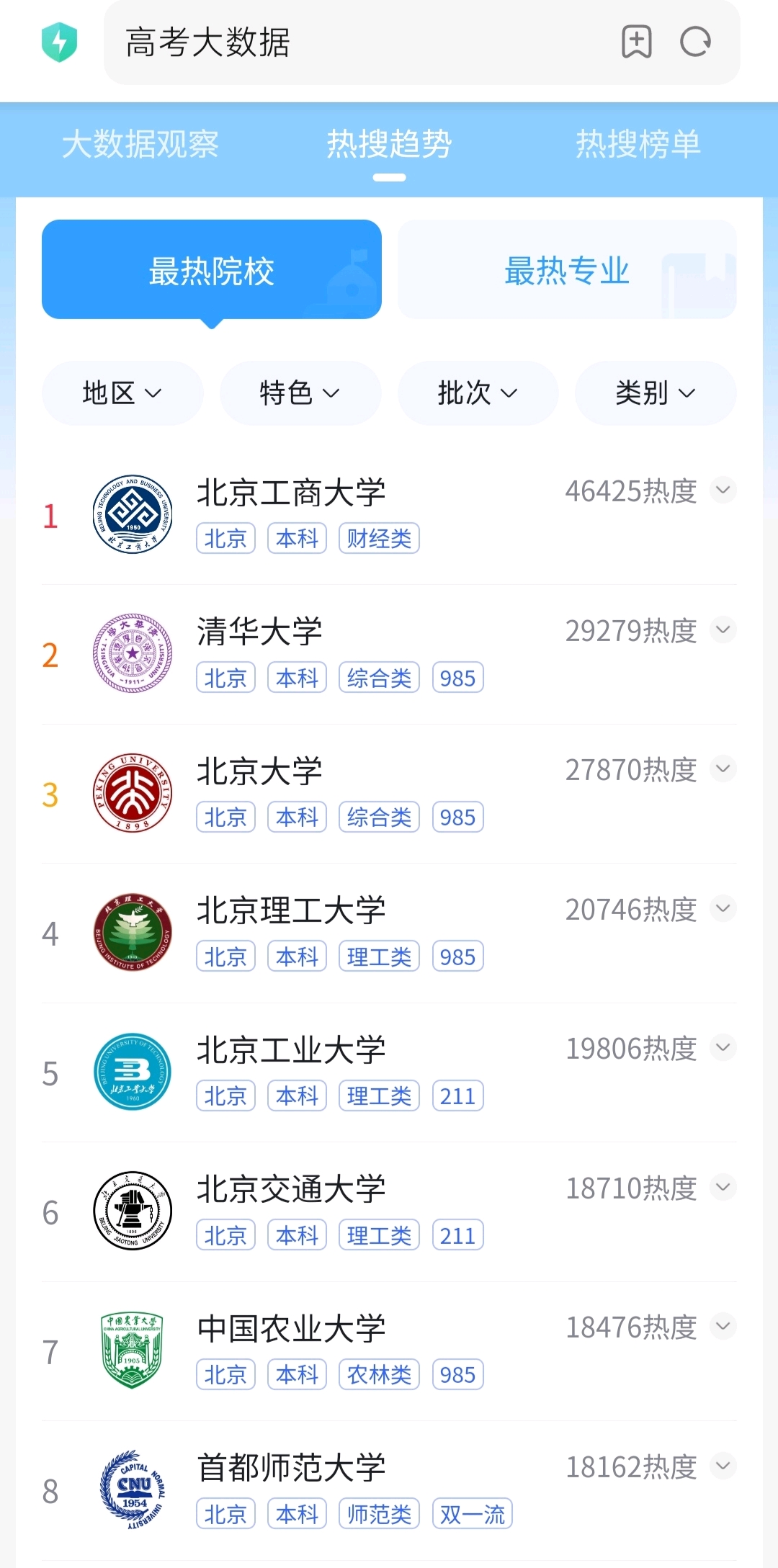Expand the chevron beside 中国农业大学 热度
Screen dimensions: 778x1568
[x=723, y=1326]
